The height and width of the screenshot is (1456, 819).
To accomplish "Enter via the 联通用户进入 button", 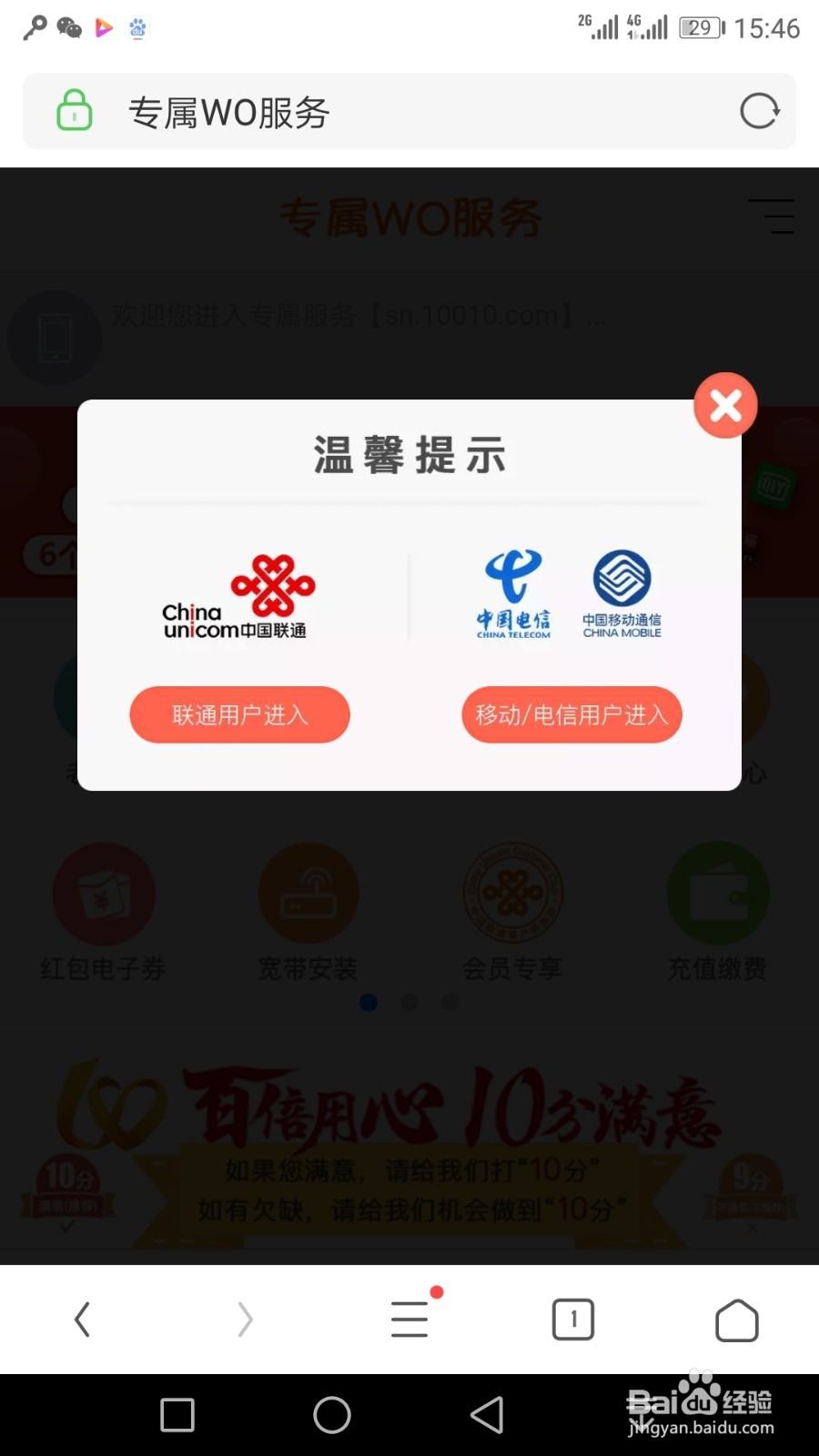I will 239,715.
